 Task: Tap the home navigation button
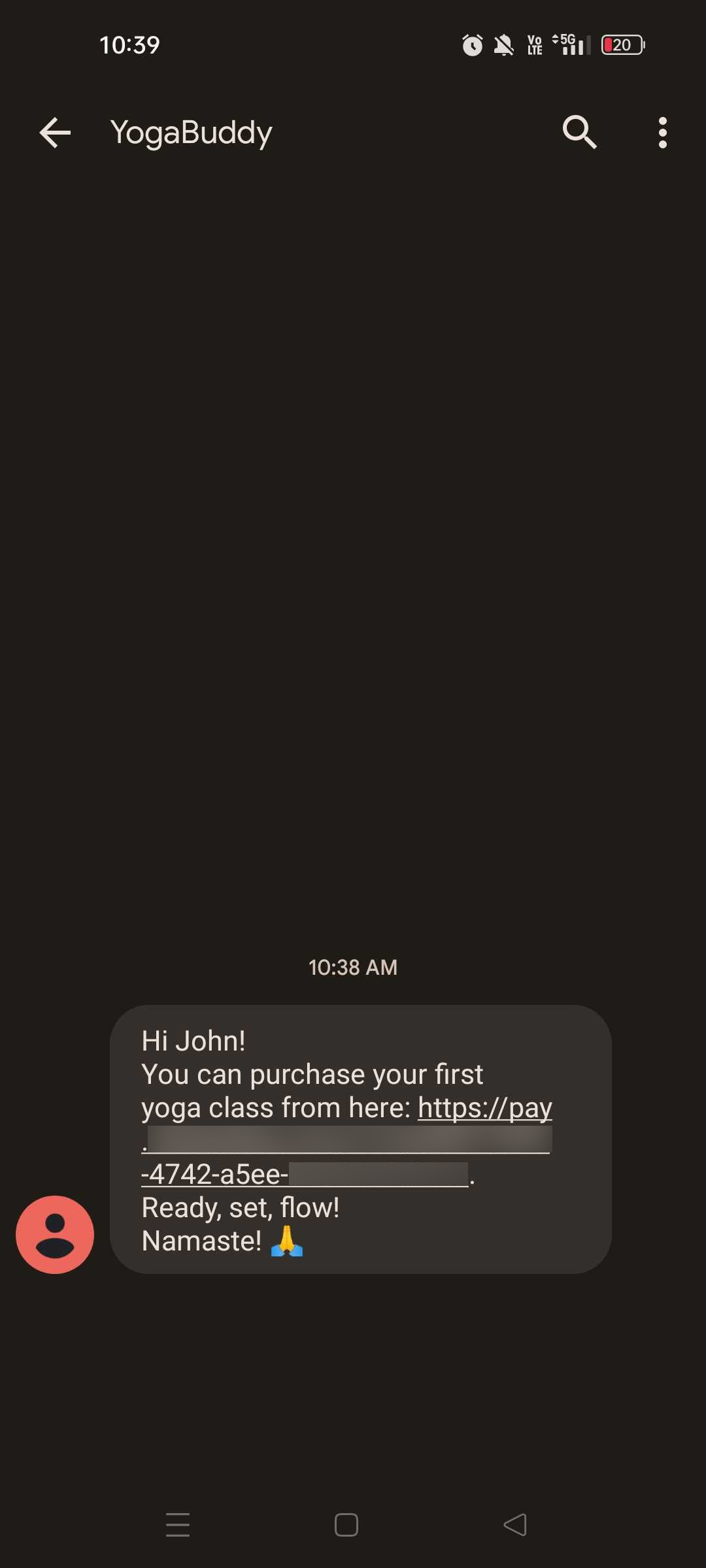pyautogui.click(x=345, y=1526)
